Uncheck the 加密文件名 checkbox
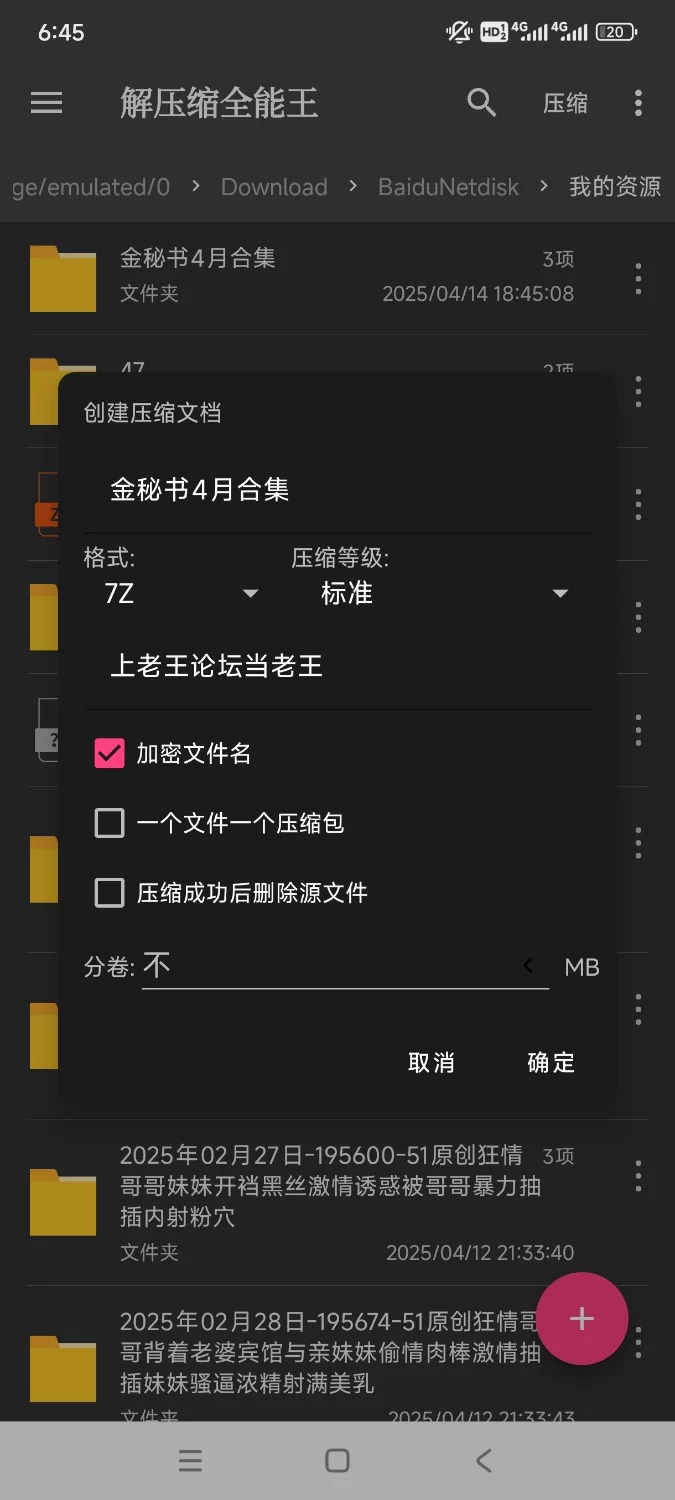Screen dimensions: 675x1500 click(x=109, y=754)
